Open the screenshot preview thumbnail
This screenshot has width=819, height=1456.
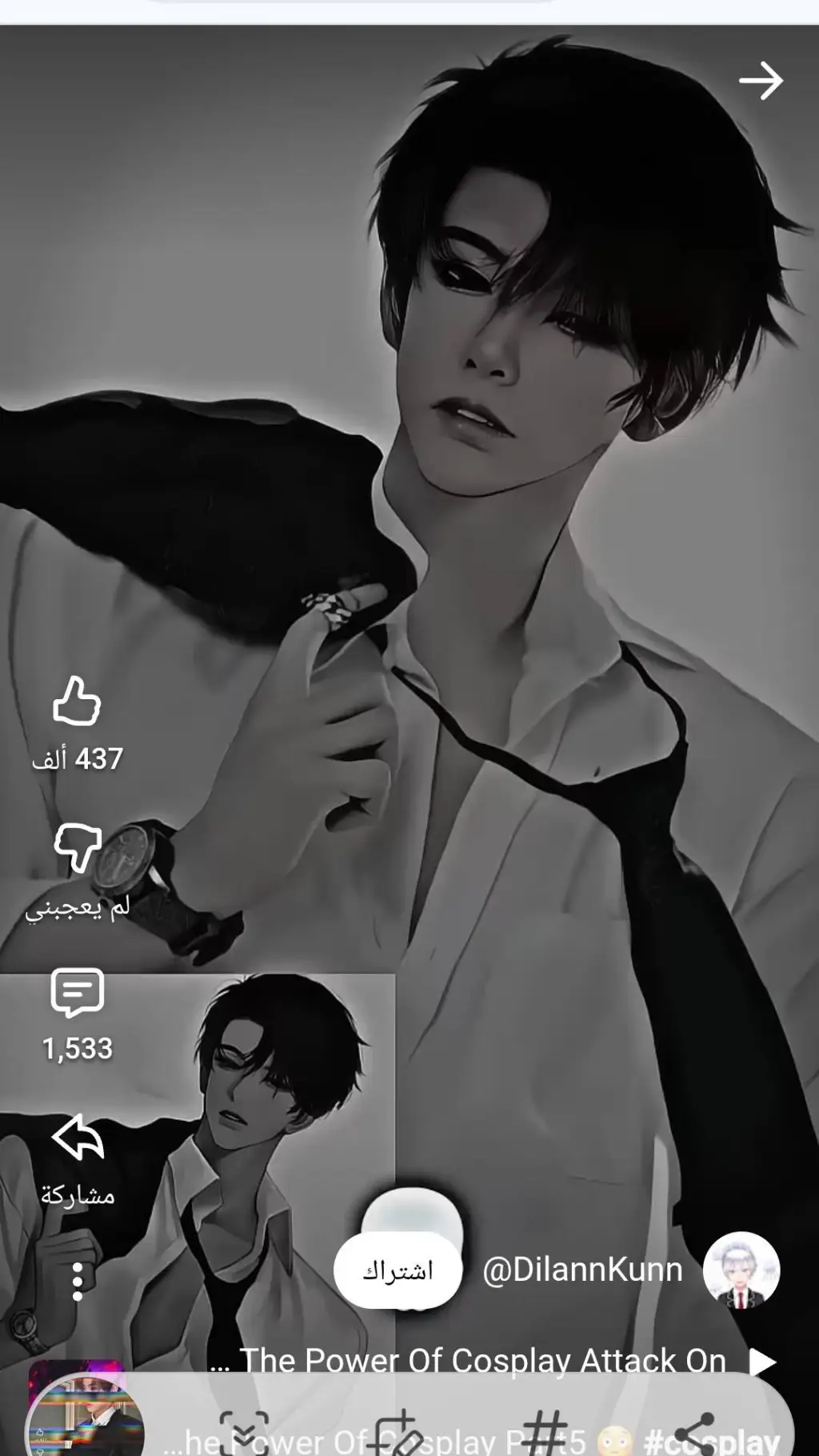84,1420
